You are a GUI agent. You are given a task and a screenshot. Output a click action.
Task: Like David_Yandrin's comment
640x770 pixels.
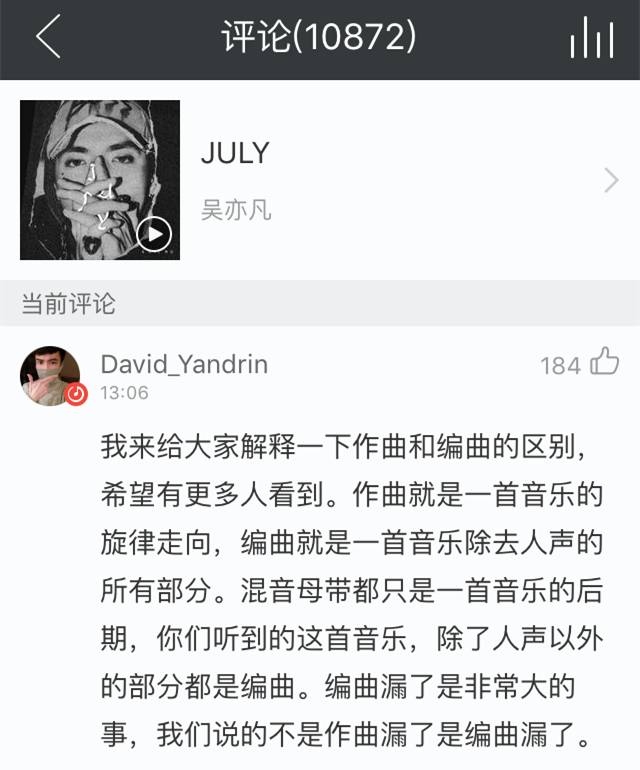[603, 362]
